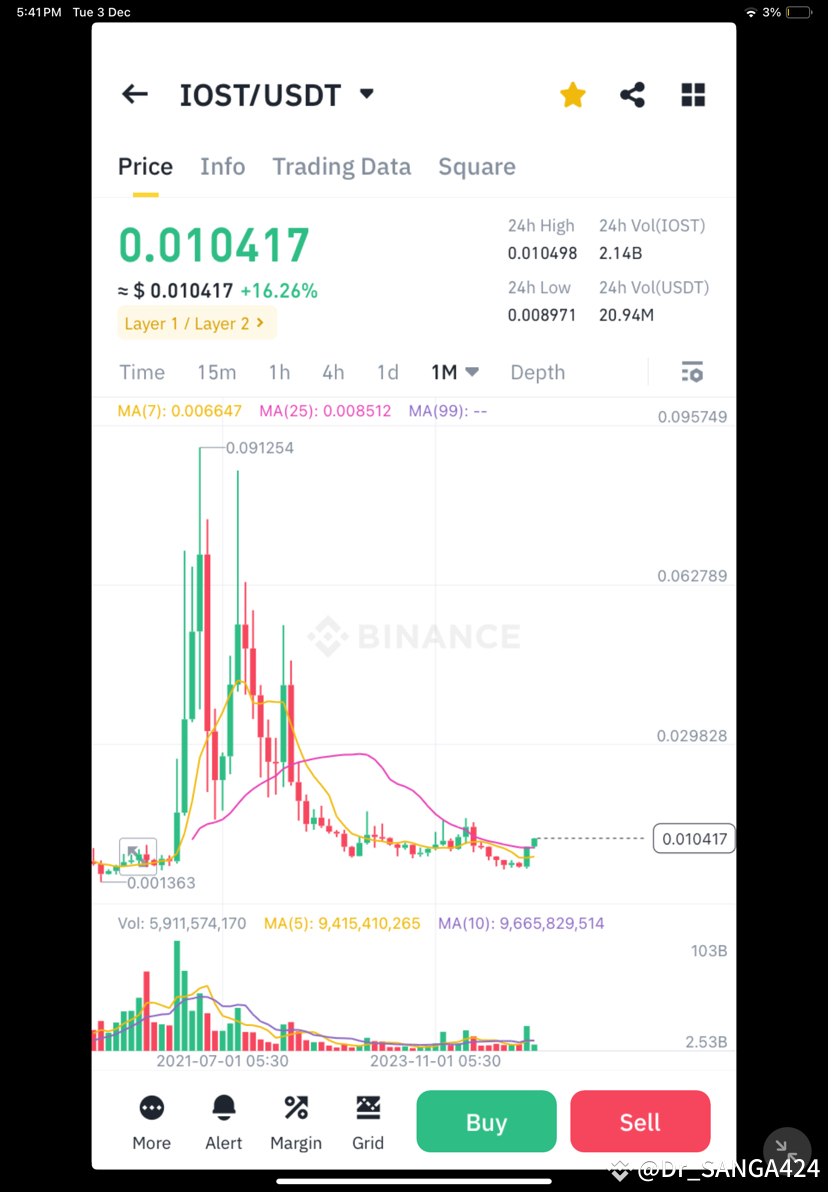This screenshot has width=828, height=1192.
Task: Tap the collapse arrow at bottom right
Action: 787,1150
